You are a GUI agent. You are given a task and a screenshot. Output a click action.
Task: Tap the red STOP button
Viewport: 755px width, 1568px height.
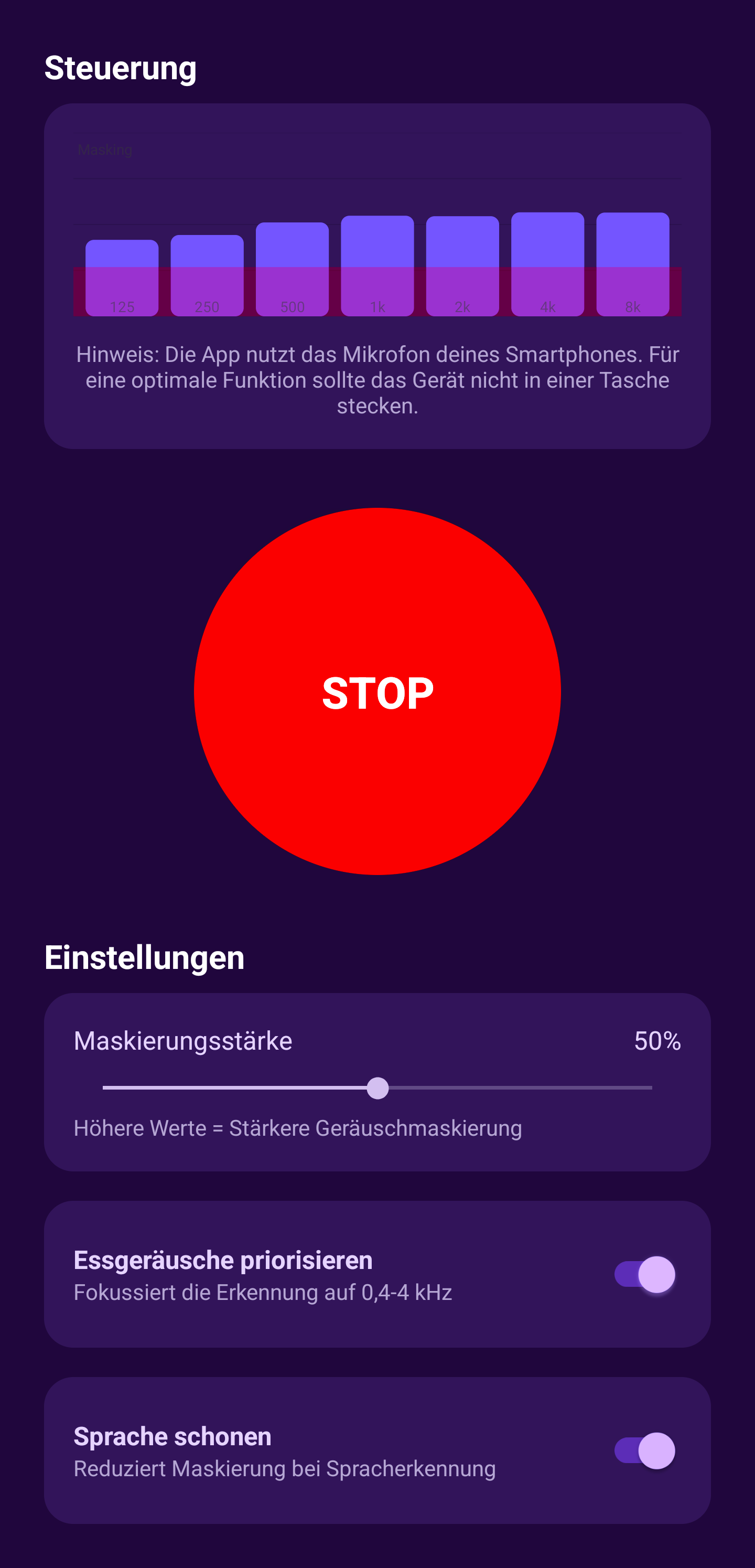[x=377, y=691]
